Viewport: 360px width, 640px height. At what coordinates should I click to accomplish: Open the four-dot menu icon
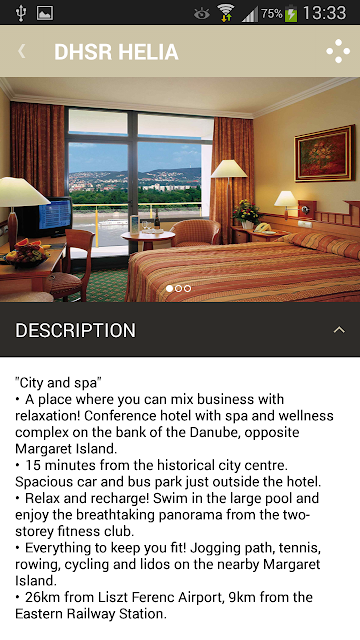[338, 51]
